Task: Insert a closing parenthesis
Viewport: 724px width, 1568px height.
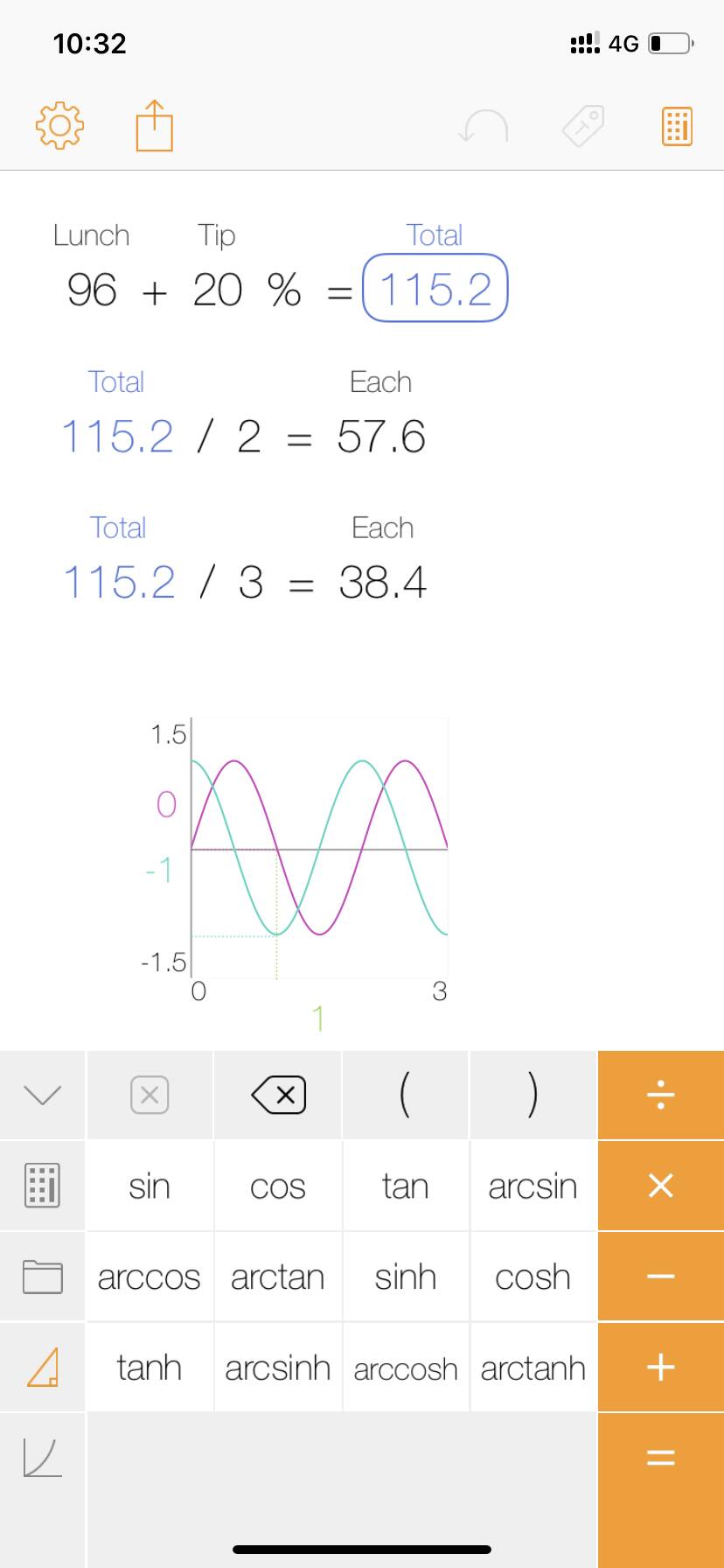Action: (x=533, y=1095)
